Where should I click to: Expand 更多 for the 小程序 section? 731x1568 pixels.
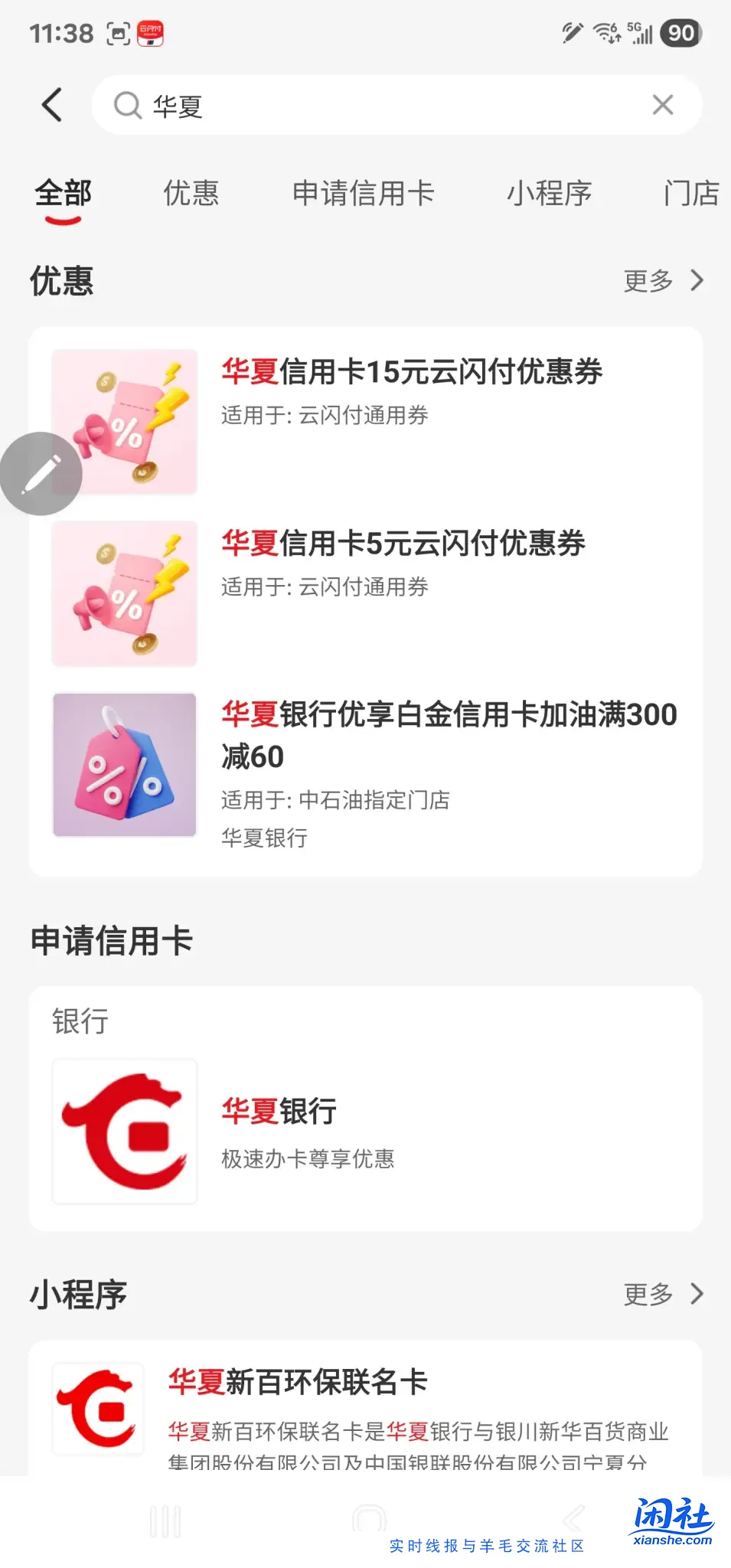tap(663, 1294)
